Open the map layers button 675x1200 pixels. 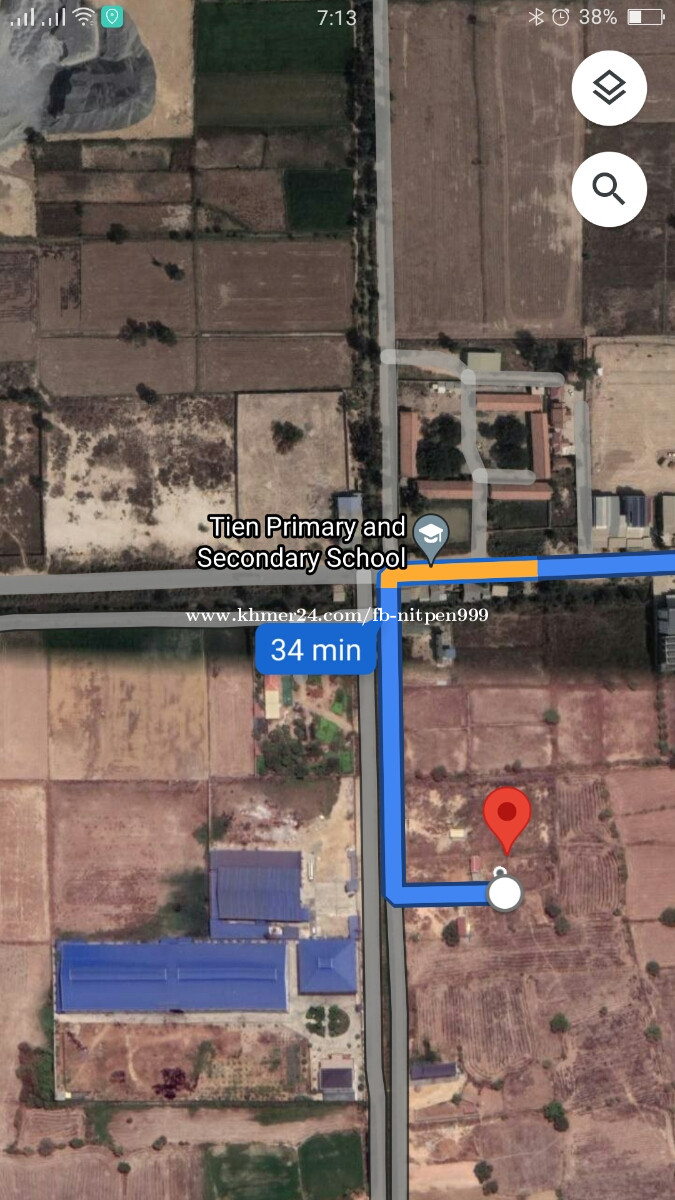(x=609, y=89)
